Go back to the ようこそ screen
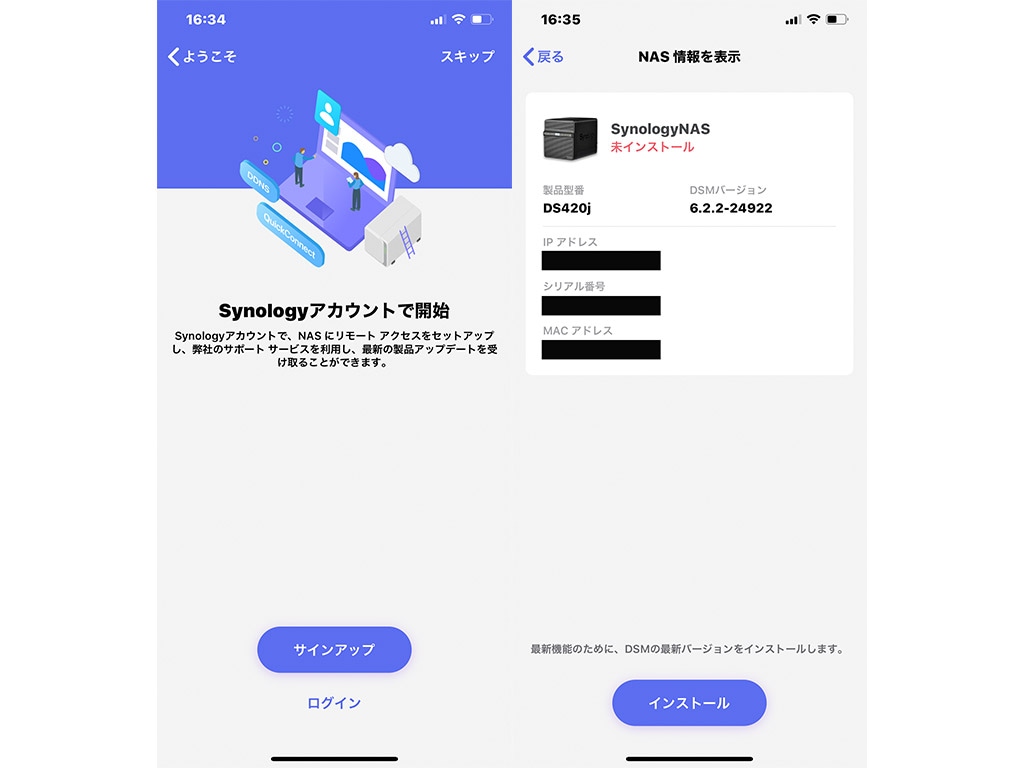 pos(202,57)
